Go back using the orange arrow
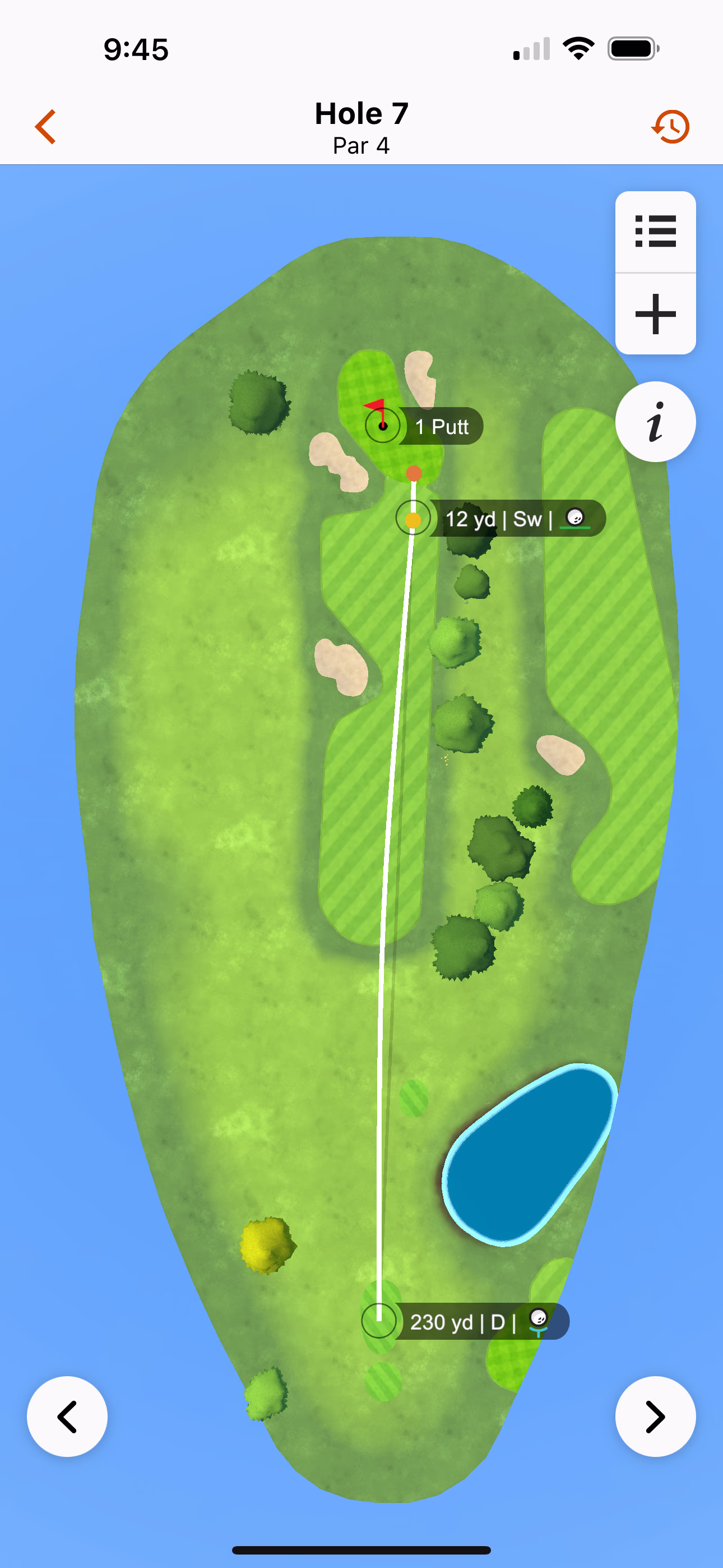Screen dimensions: 723x1568 click(x=45, y=127)
